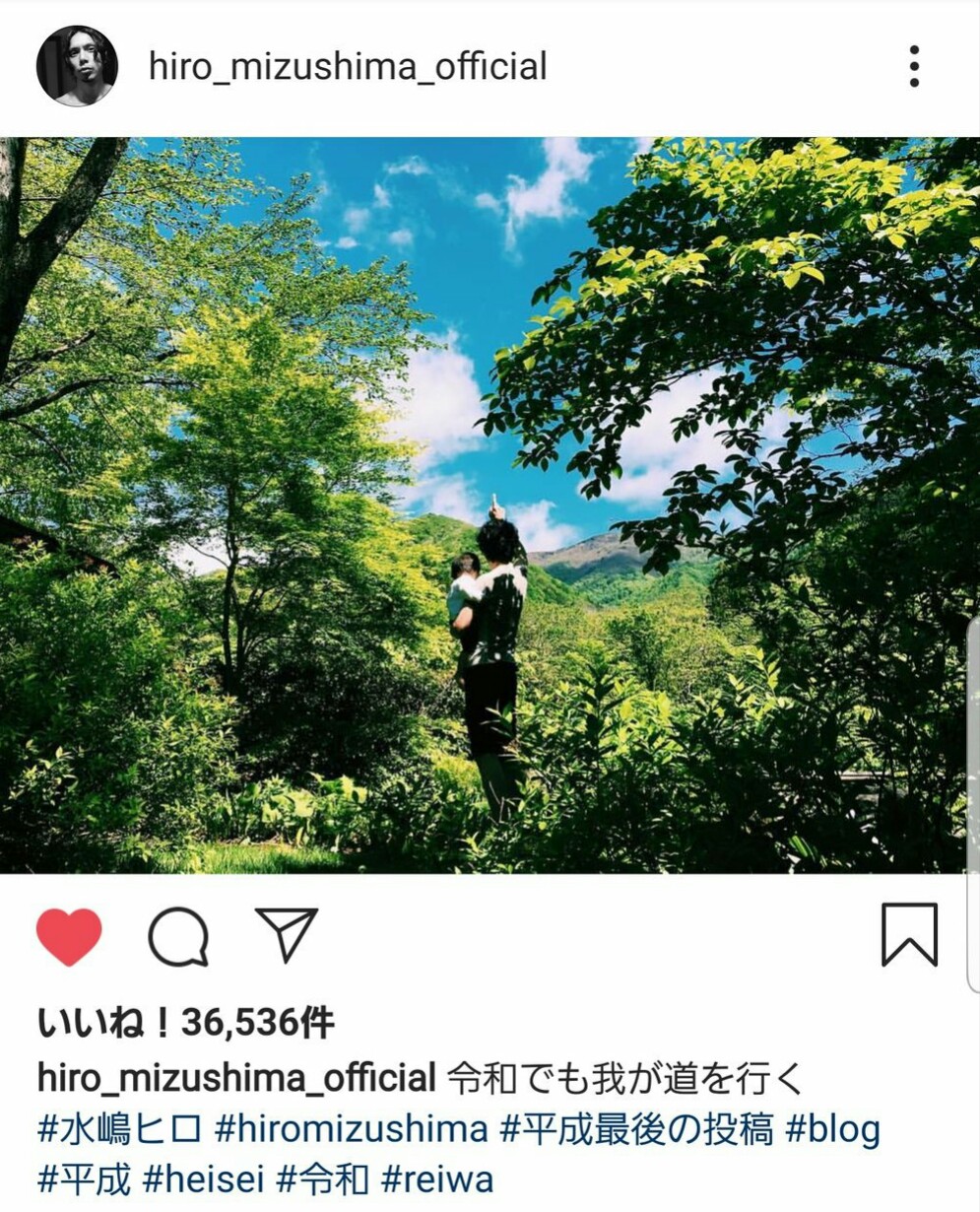Image resolution: width=980 pixels, height=1212 pixels.
Task: Unlike the post via the red heart
Action: (x=69, y=935)
